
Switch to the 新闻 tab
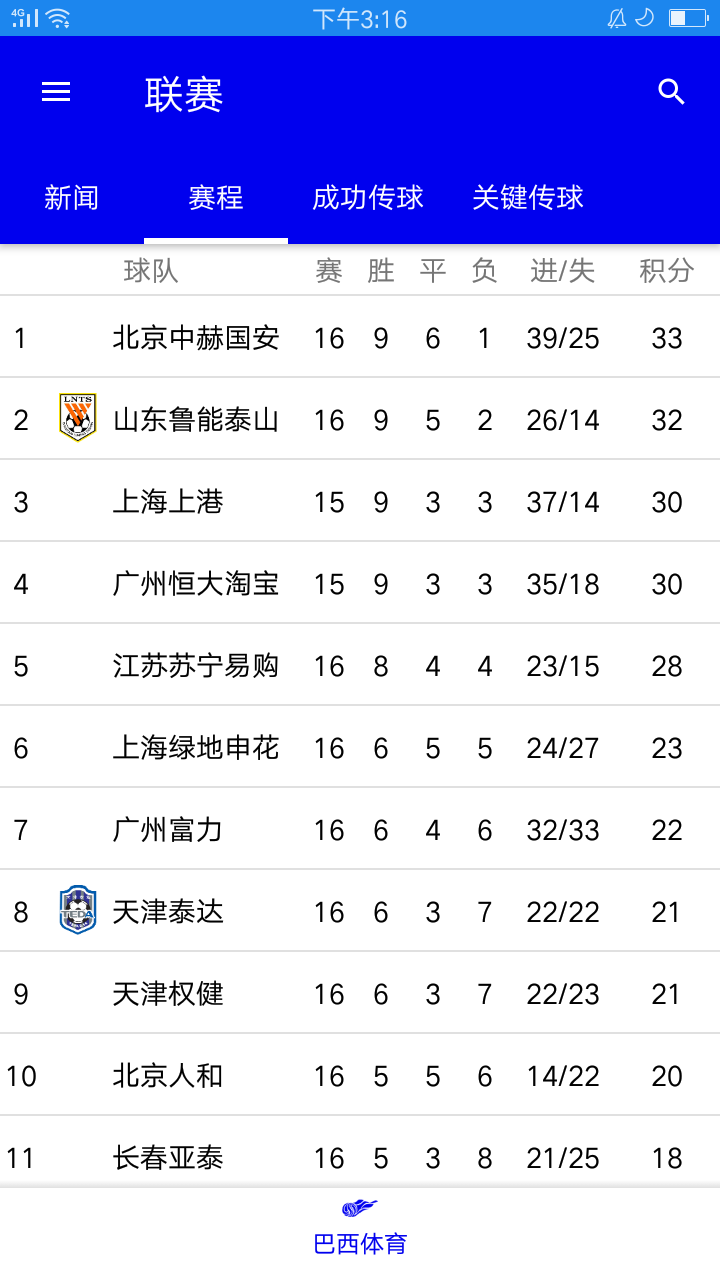(x=71, y=198)
